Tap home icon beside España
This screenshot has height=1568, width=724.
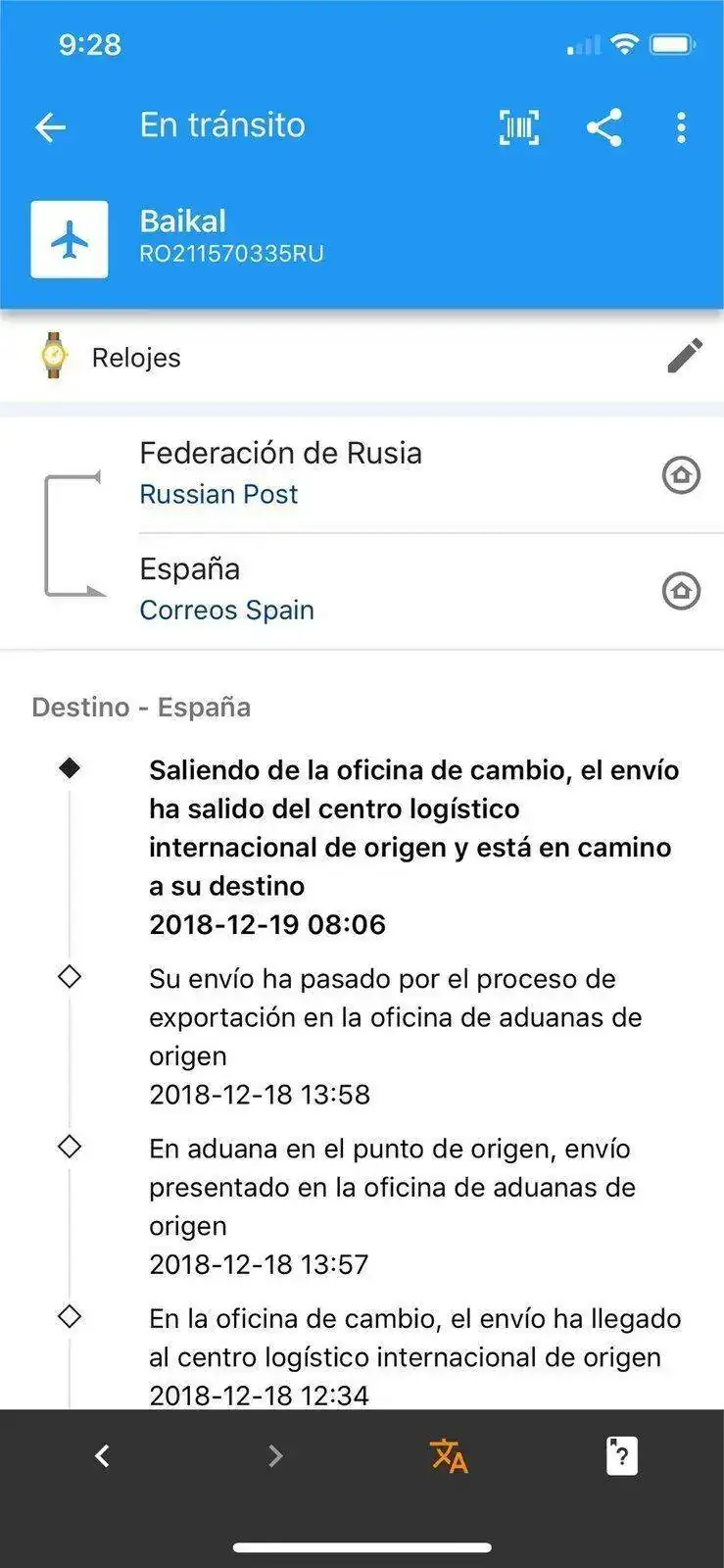click(681, 591)
